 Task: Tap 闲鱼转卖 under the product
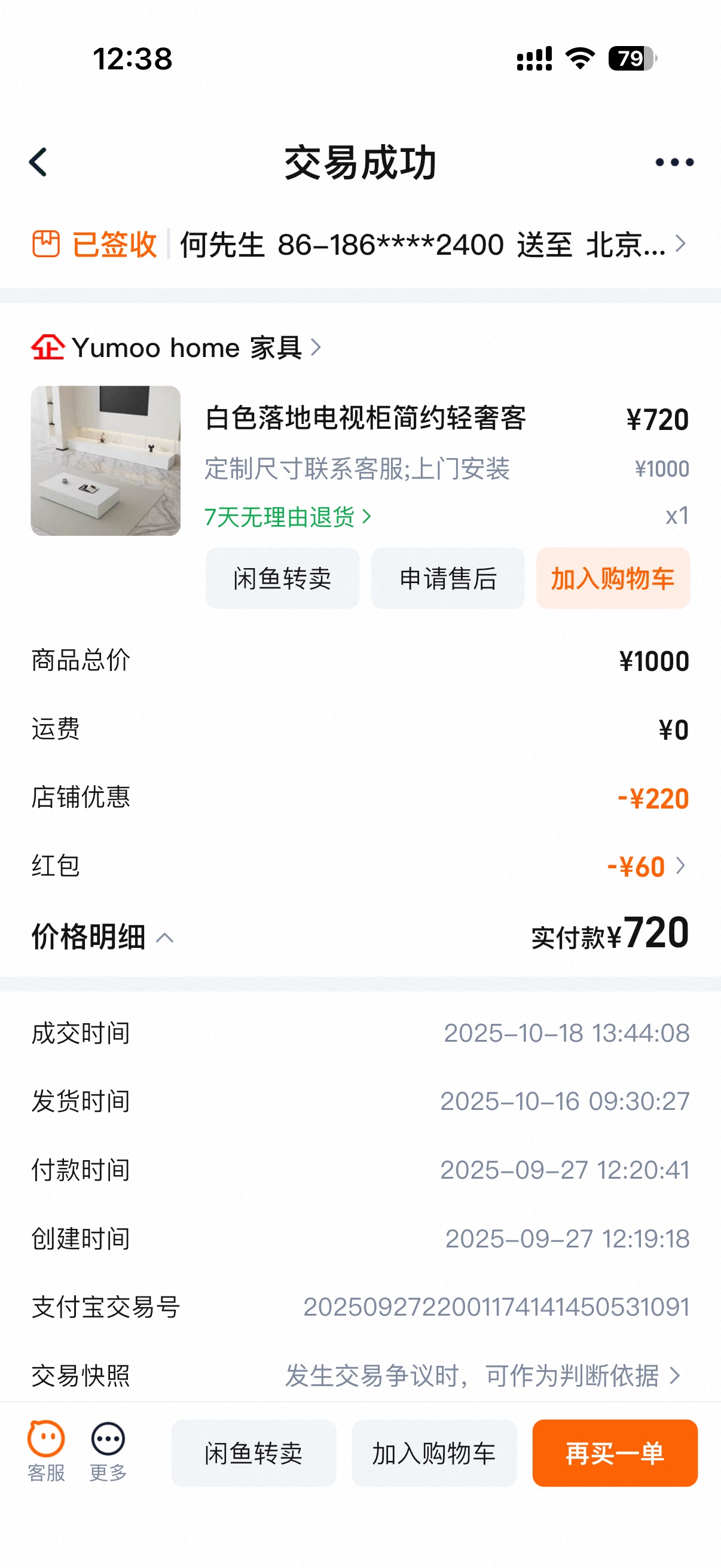[x=282, y=578]
